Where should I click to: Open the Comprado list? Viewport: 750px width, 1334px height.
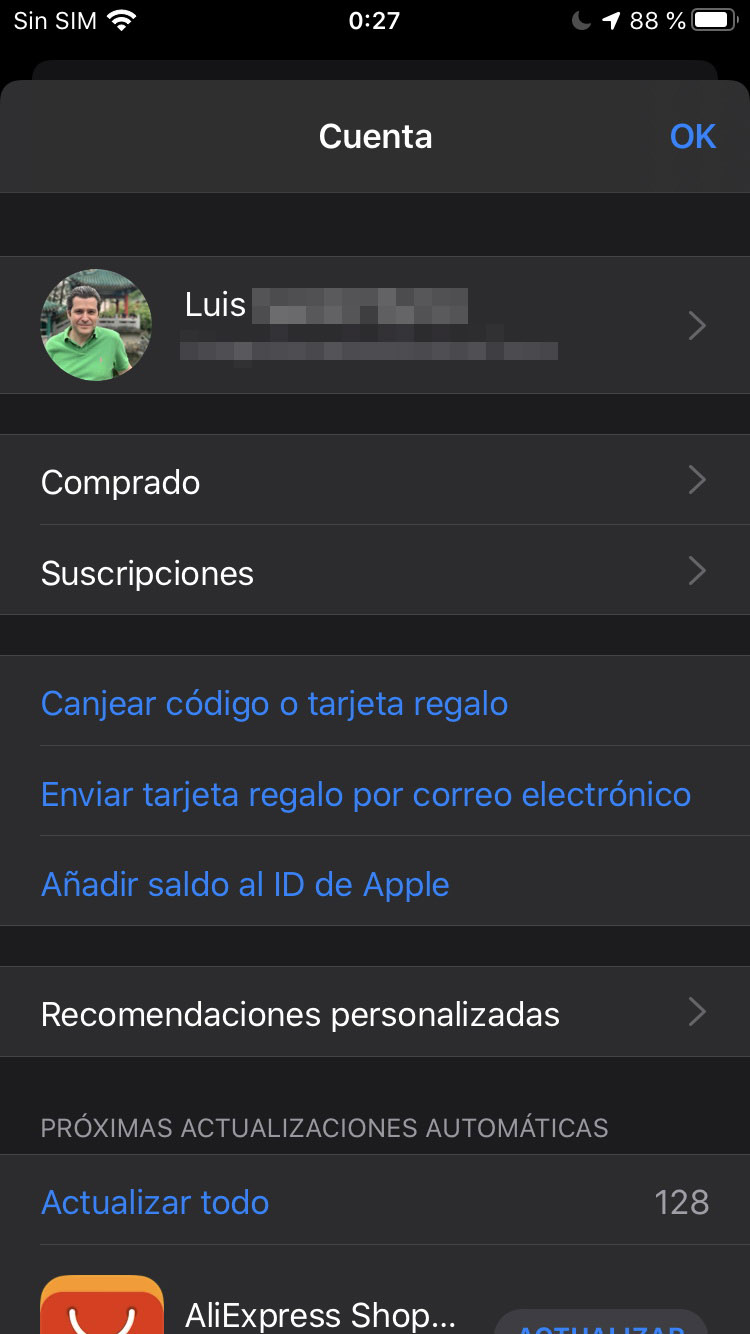tap(375, 480)
